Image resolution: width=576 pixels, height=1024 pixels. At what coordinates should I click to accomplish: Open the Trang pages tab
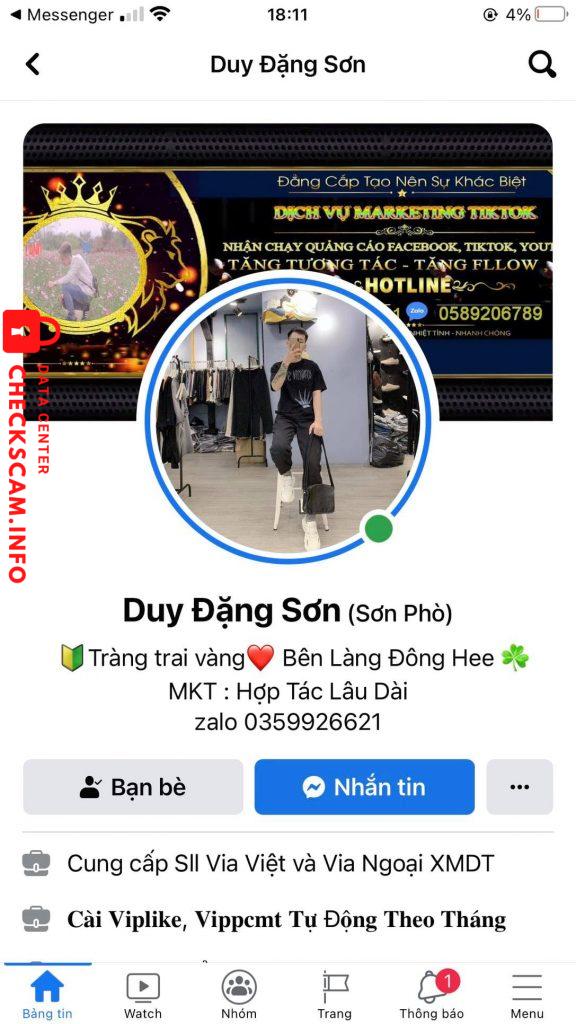(x=334, y=995)
